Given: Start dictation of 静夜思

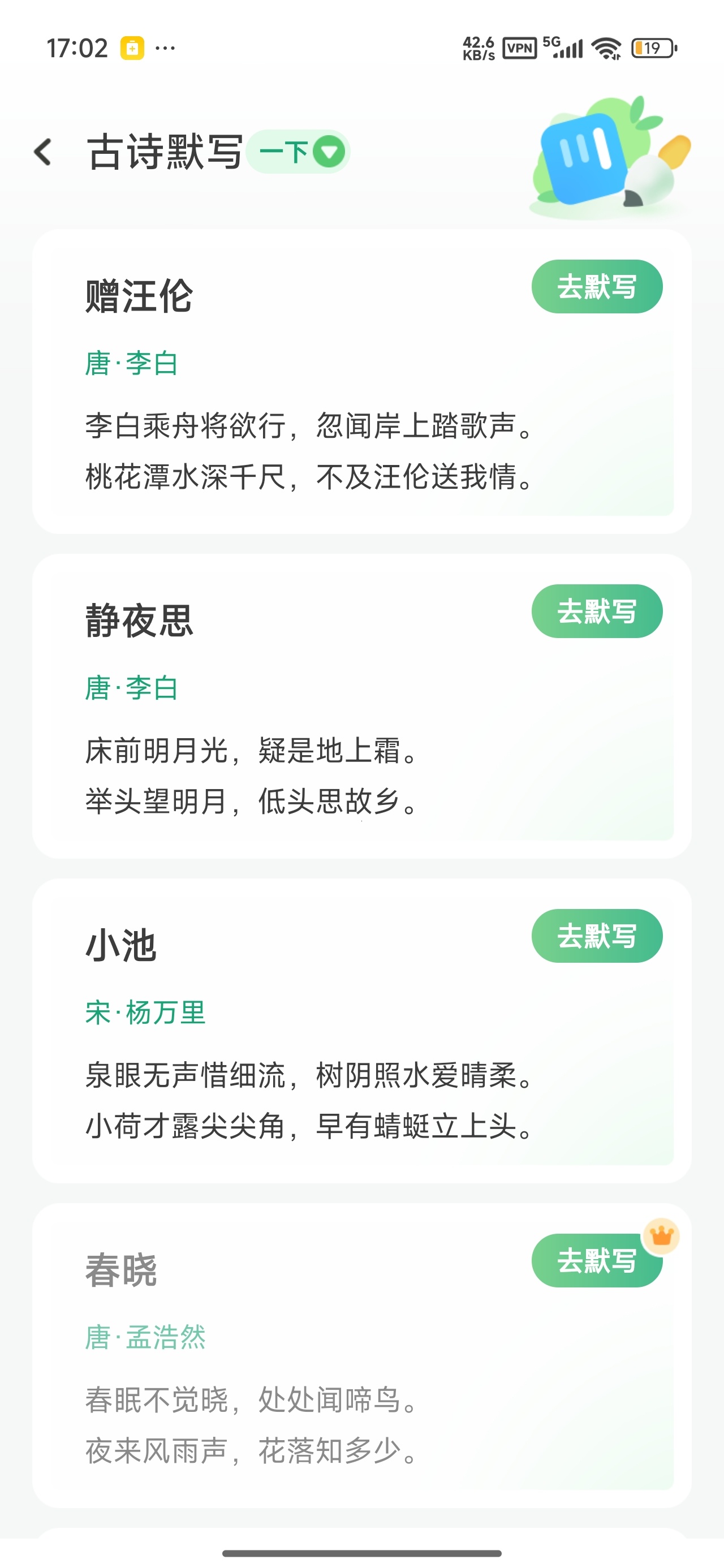Looking at the screenshot, I should click(x=597, y=611).
